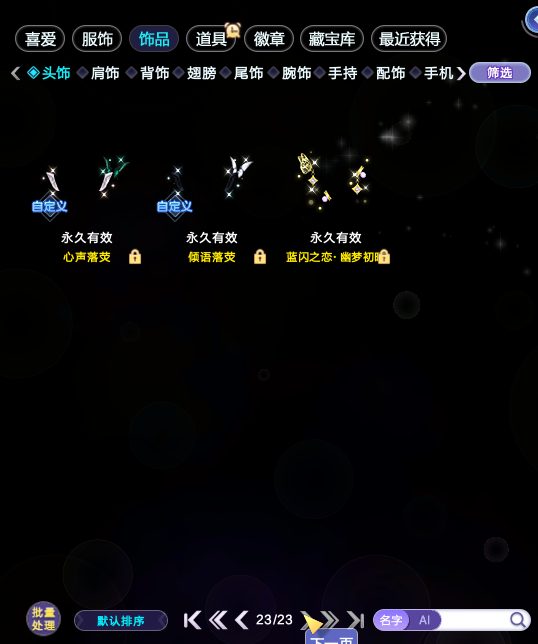Open the 徽章 tab
The height and width of the screenshot is (644, 538).
click(x=269, y=39)
